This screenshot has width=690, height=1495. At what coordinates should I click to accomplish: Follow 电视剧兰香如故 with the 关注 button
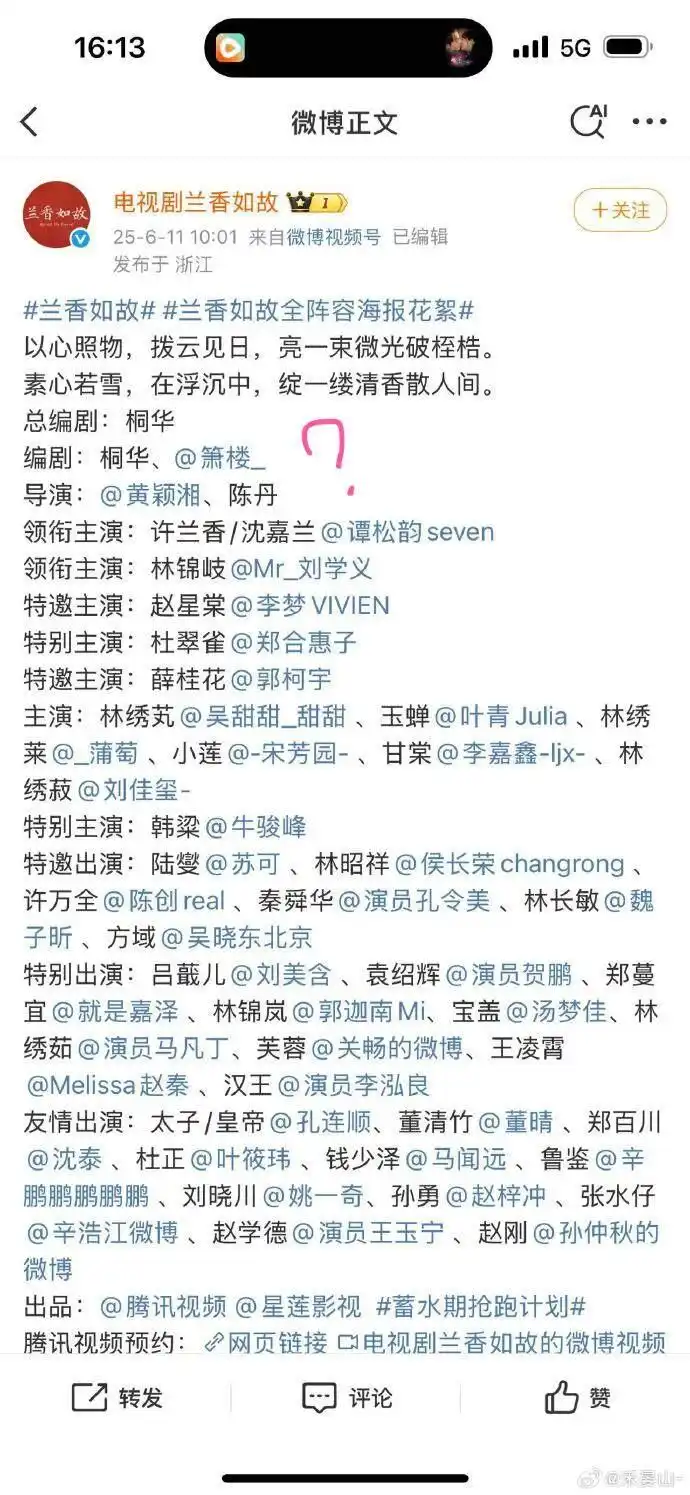click(620, 210)
